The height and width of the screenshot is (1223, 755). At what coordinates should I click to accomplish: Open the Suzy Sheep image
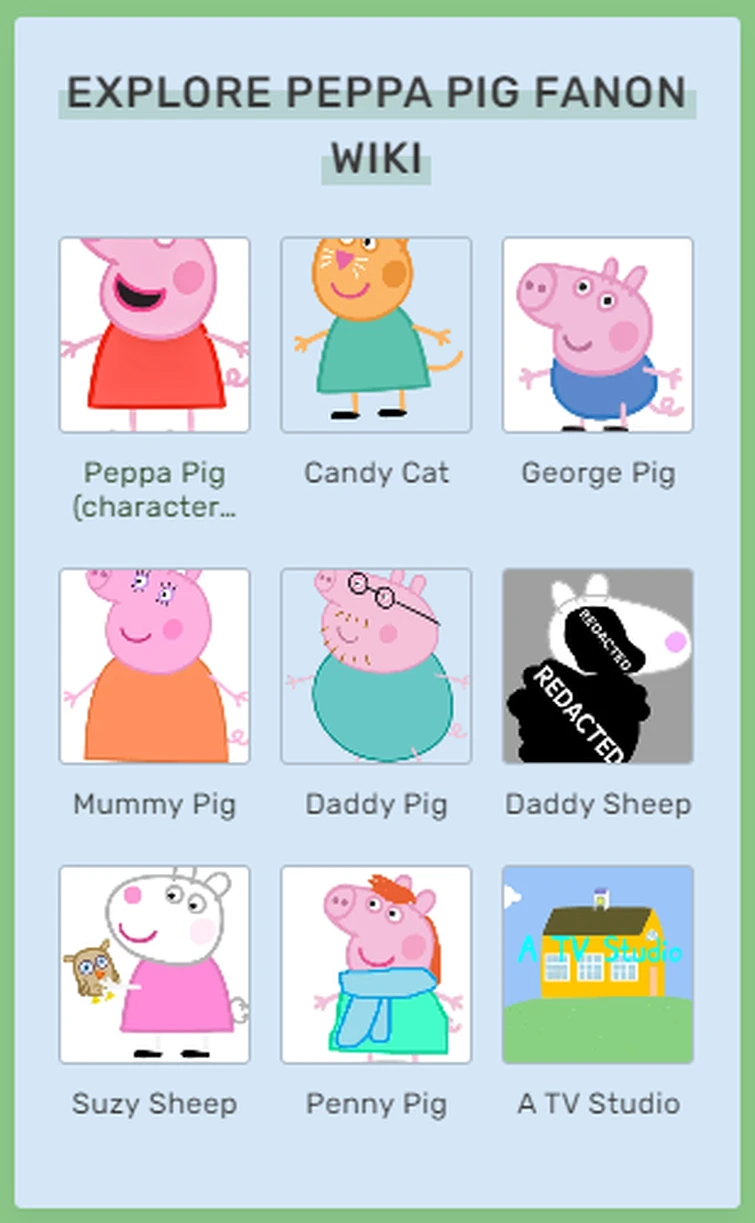click(154, 963)
